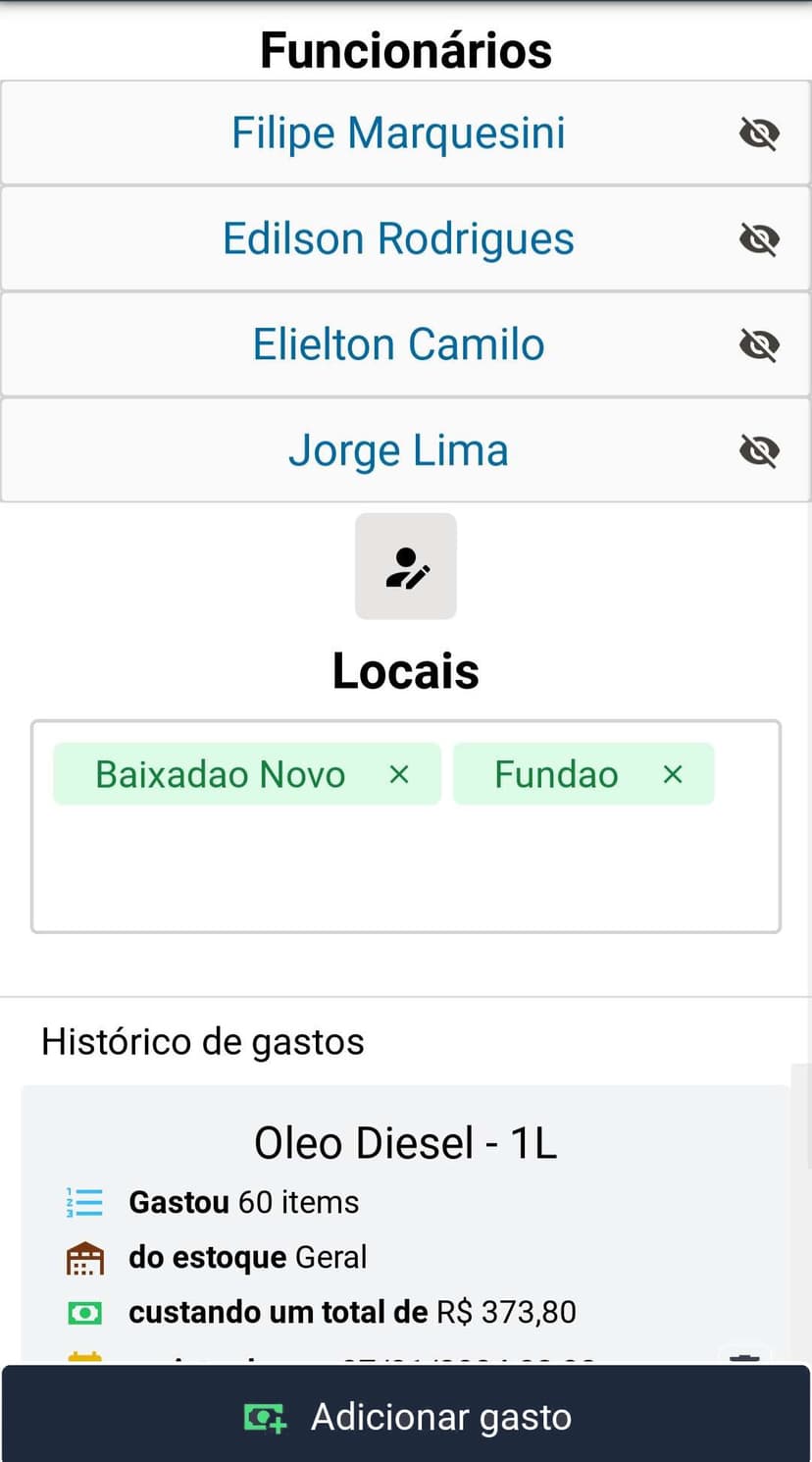Open Edilson Rodrigues' profile
The image size is (812, 1462).
click(397, 238)
